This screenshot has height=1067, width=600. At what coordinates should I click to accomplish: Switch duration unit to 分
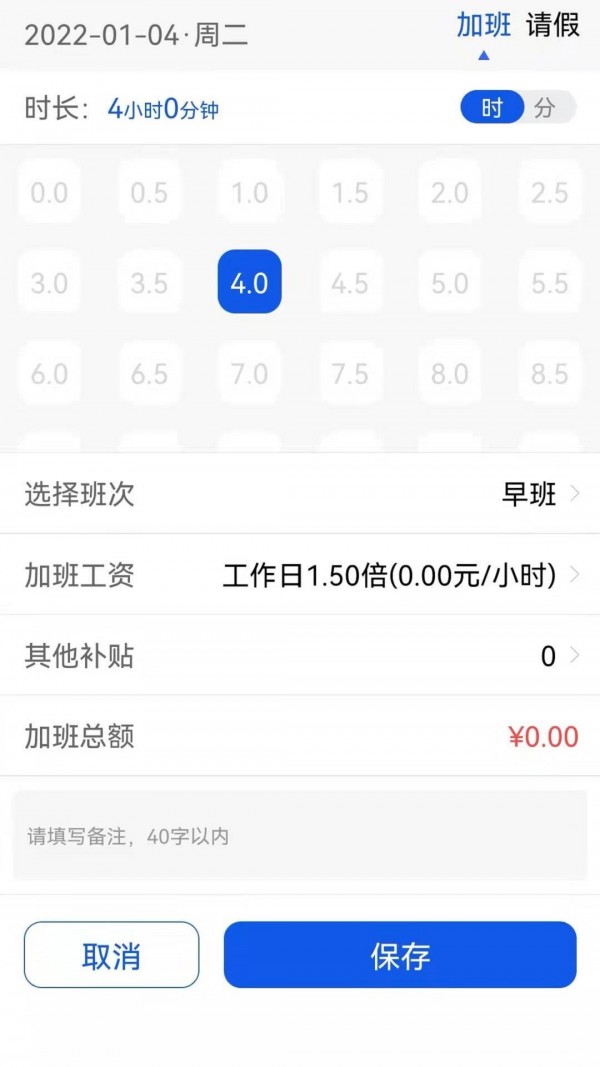(545, 108)
